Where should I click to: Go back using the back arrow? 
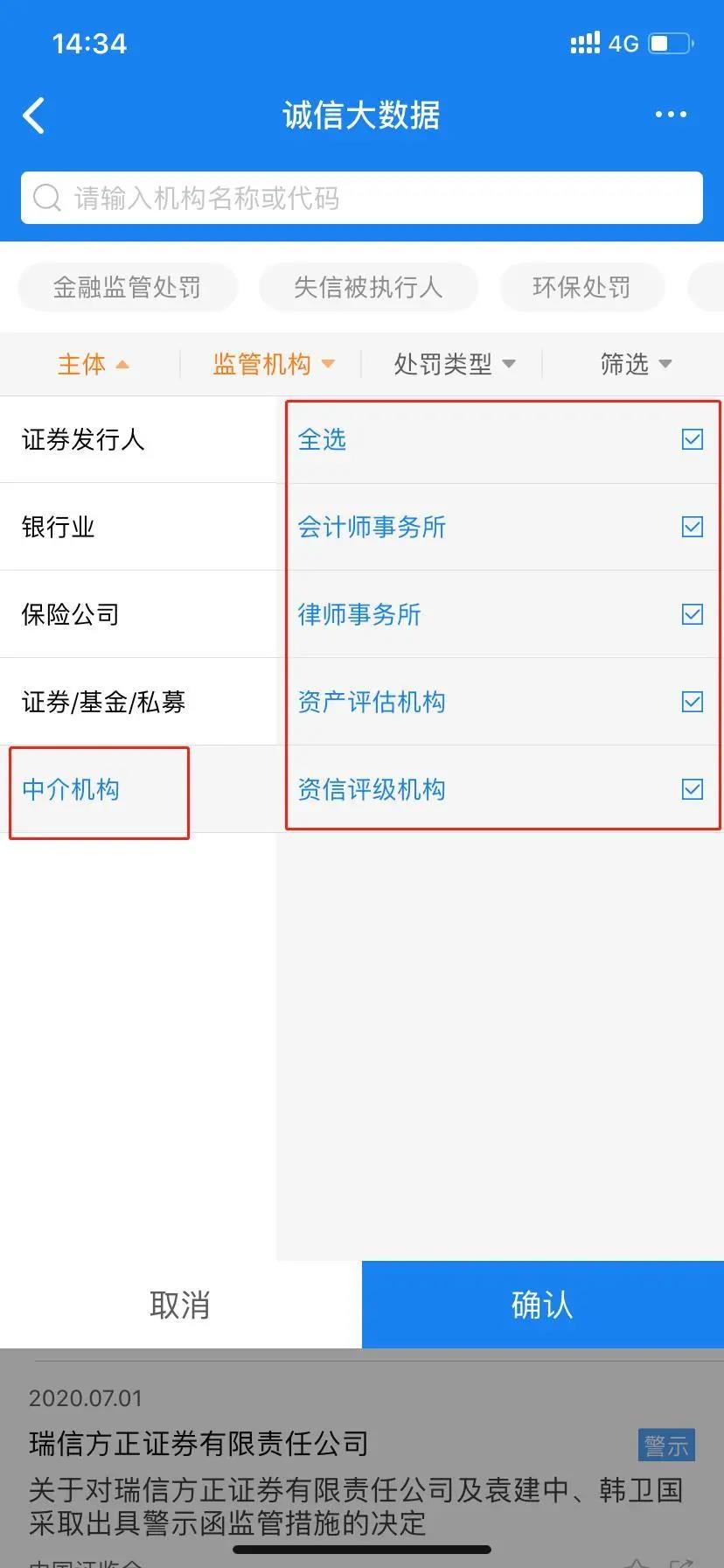34,115
